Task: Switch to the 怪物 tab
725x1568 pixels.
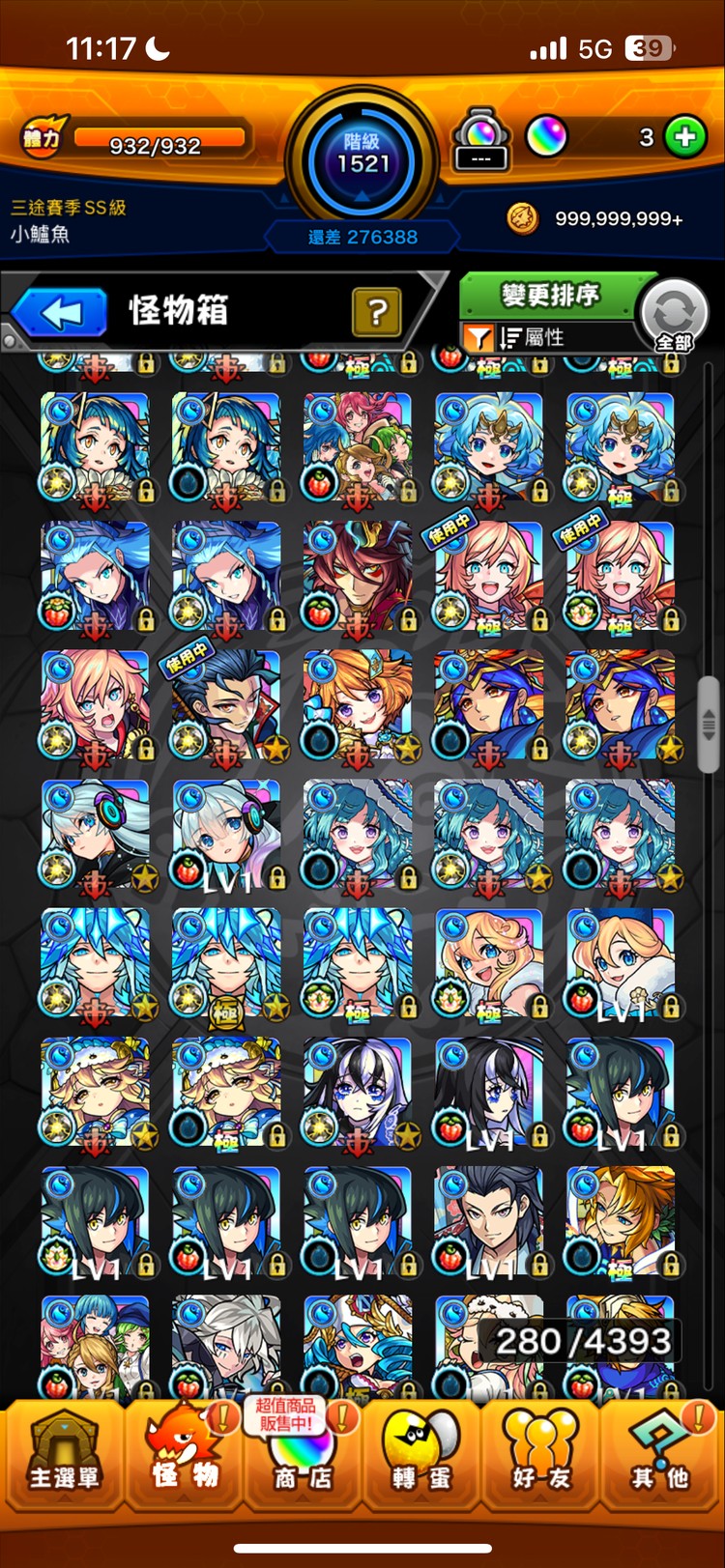Action: coord(184,1454)
